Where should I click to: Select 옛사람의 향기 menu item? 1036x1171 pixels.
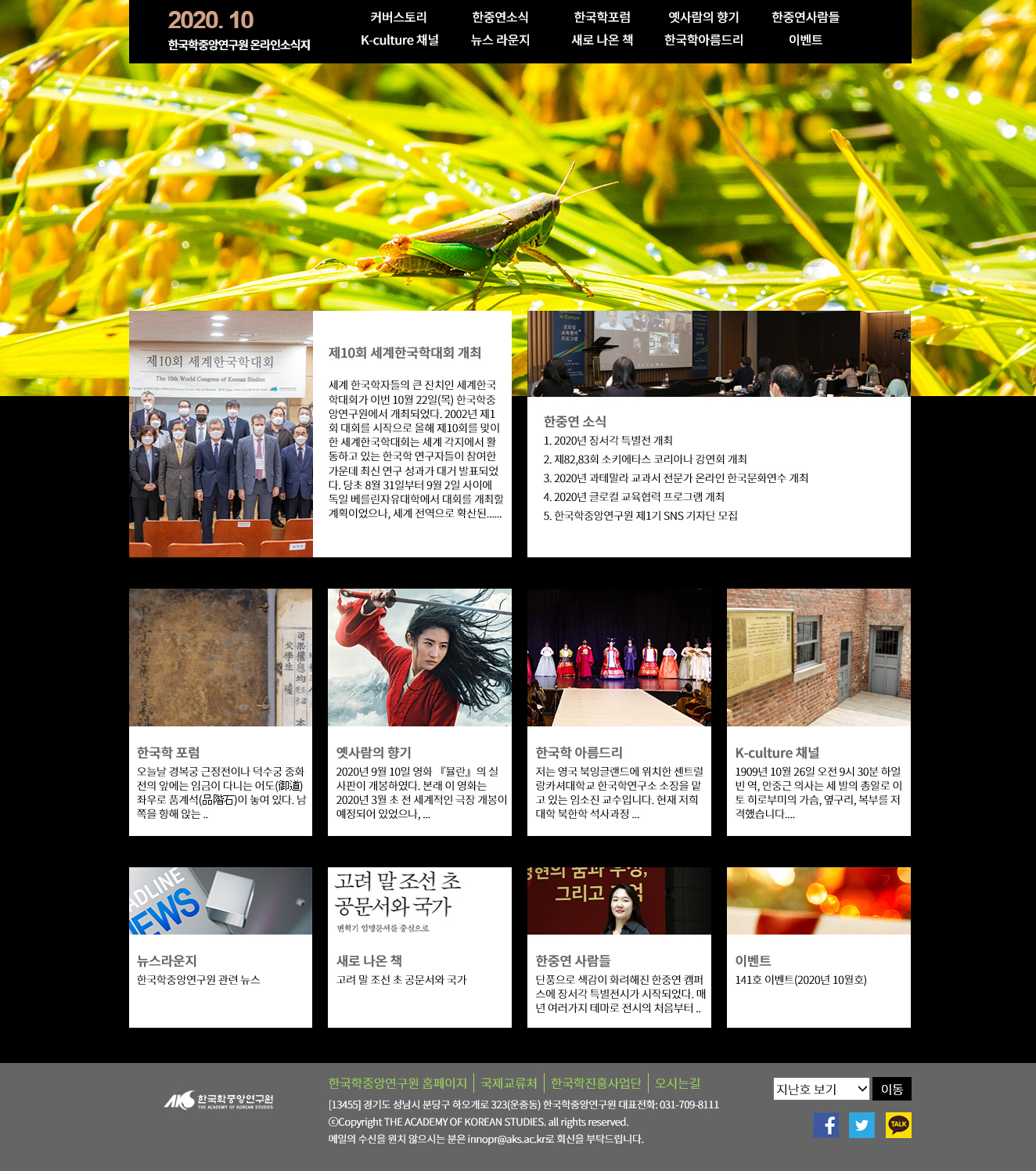click(703, 17)
